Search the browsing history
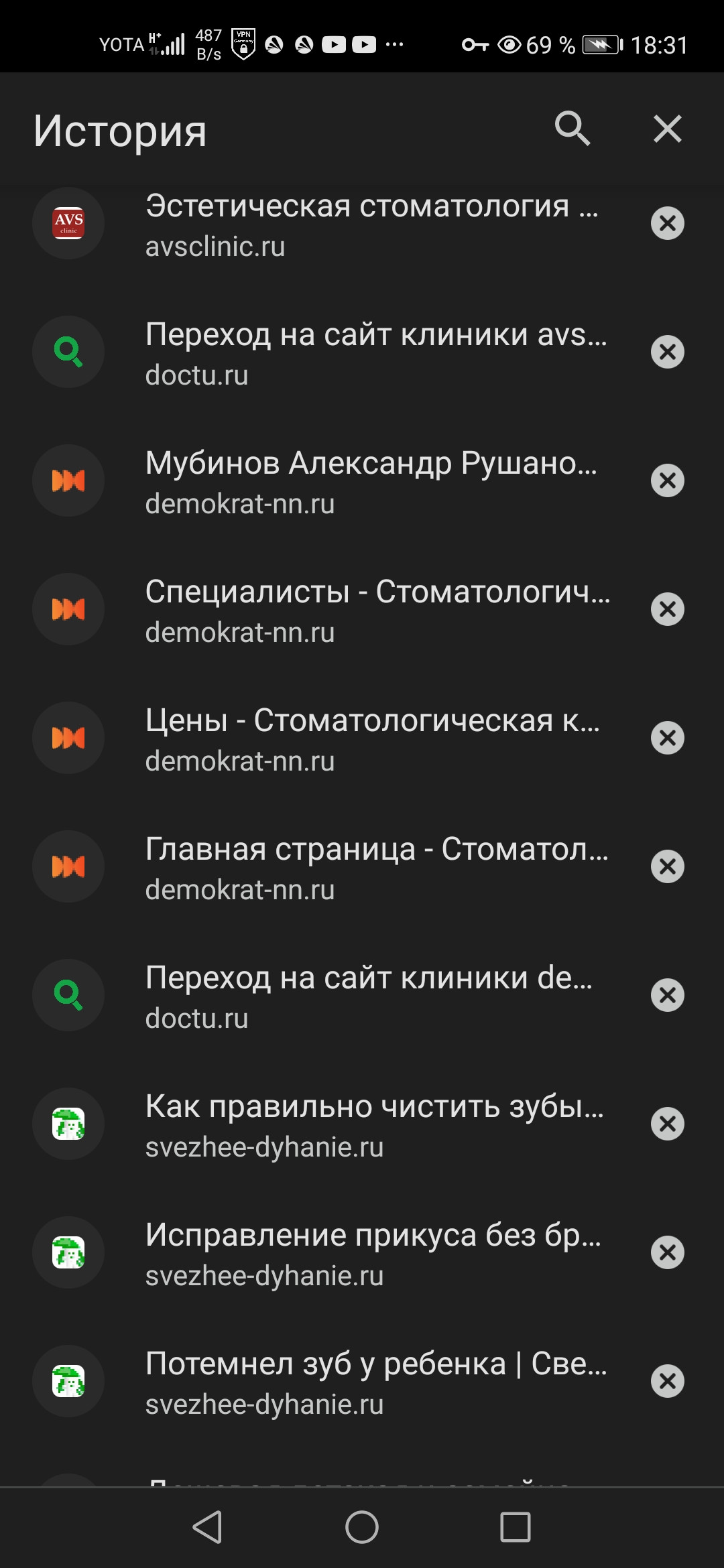The height and width of the screenshot is (1568, 724). [572, 128]
